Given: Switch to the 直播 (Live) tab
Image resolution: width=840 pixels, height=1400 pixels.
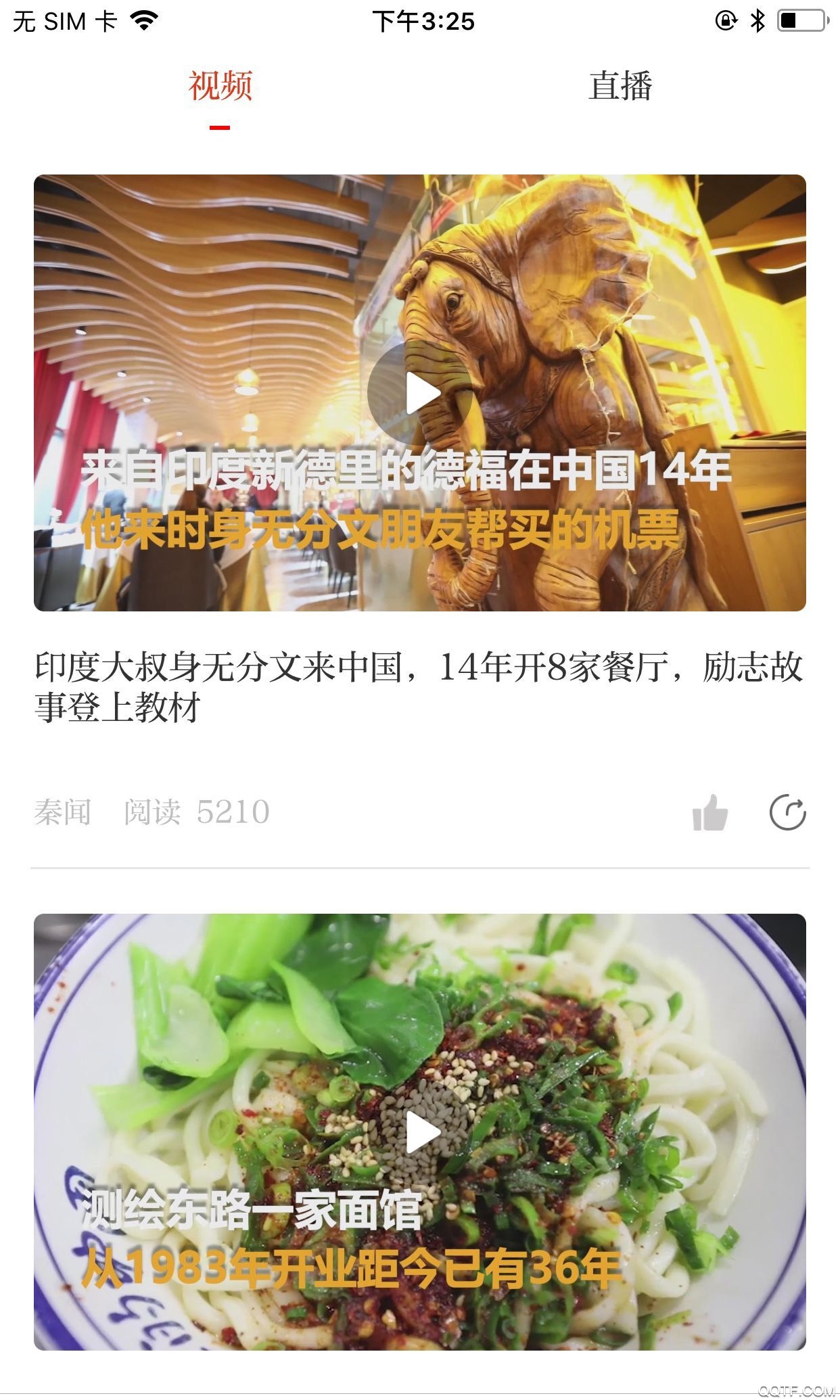Looking at the screenshot, I should 622,87.
